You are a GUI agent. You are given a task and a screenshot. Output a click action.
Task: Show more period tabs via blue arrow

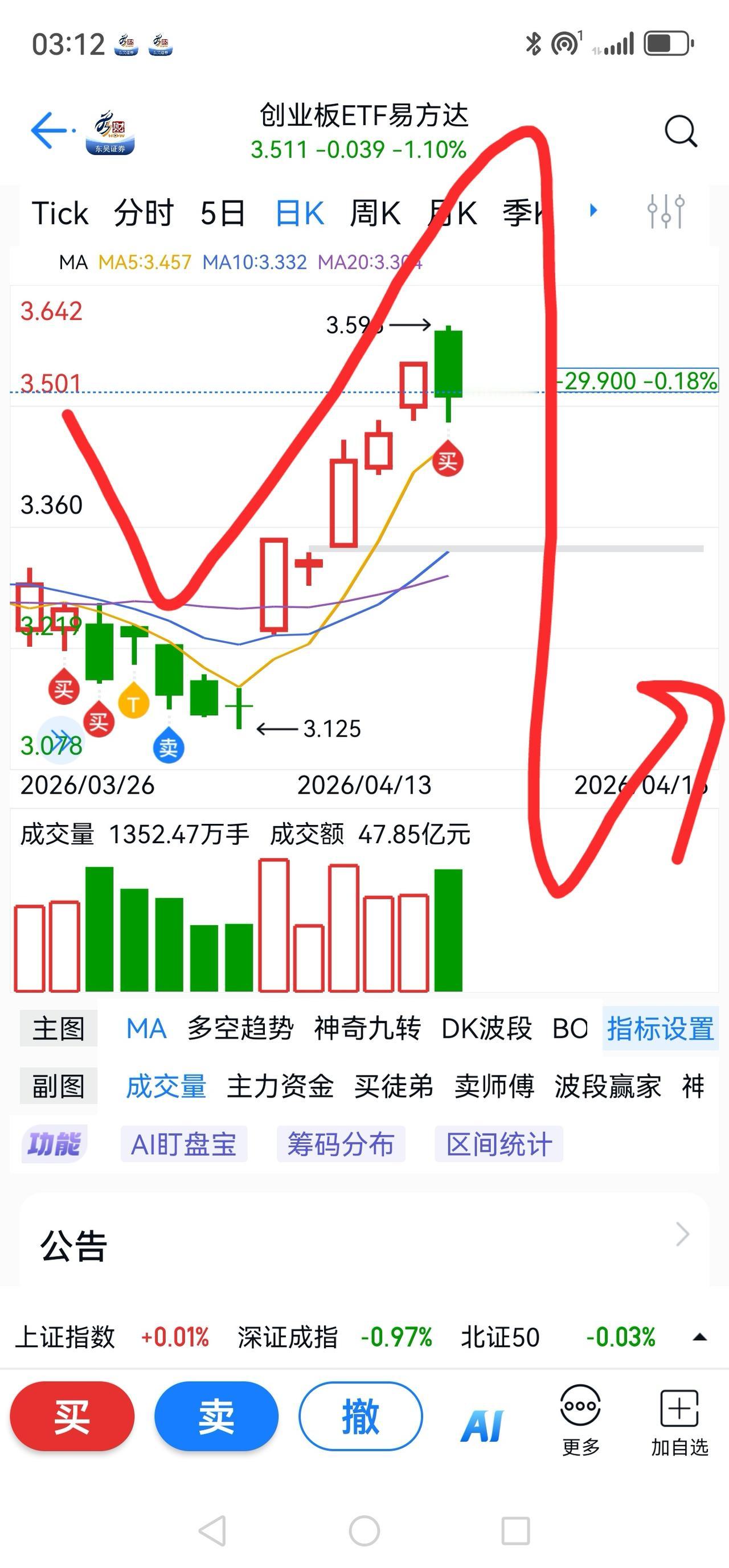click(x=594, y=211)
